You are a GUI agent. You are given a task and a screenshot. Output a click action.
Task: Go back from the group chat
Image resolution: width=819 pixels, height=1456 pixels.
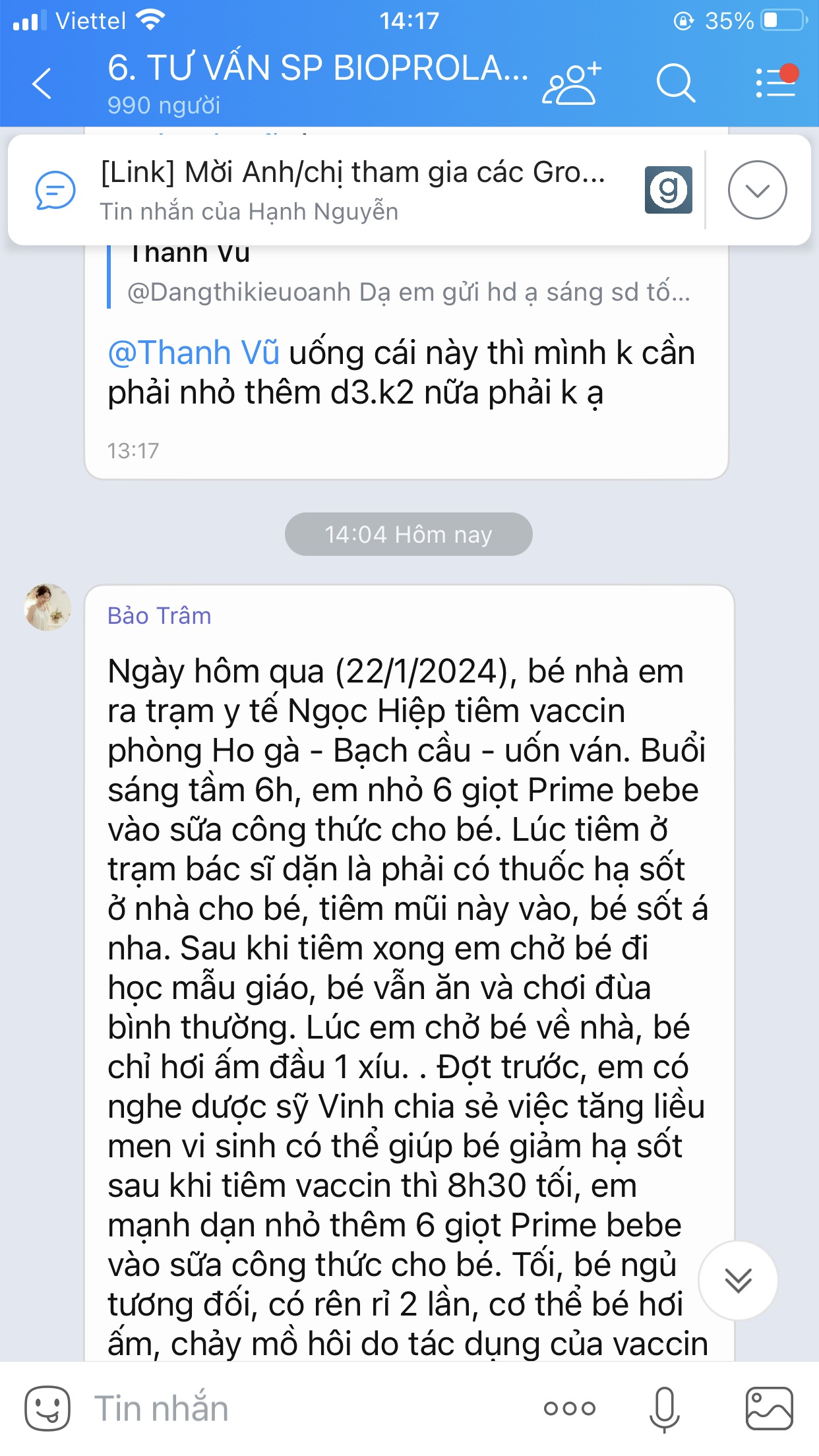click(x=42, y=84)
